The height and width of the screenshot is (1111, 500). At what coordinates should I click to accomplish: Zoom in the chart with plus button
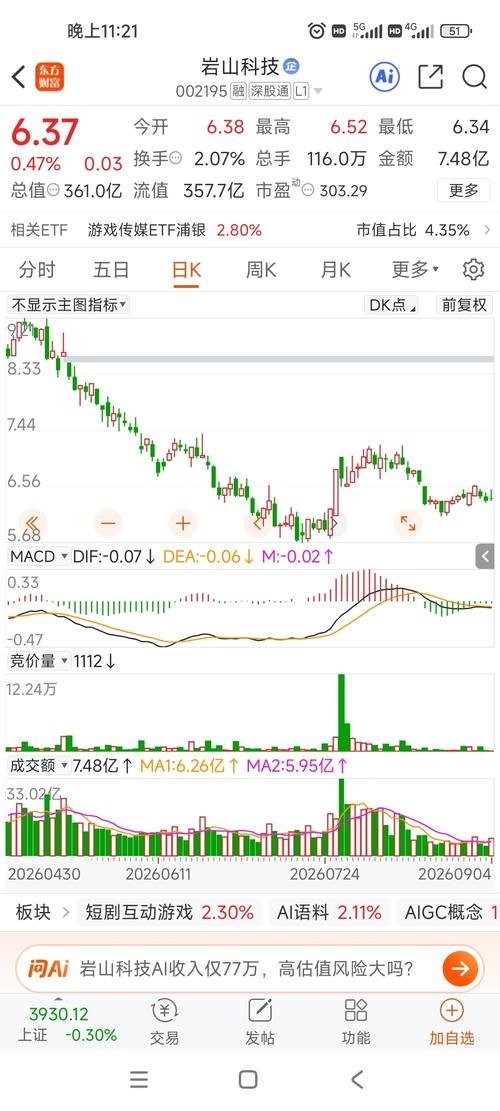coord(183,524)
